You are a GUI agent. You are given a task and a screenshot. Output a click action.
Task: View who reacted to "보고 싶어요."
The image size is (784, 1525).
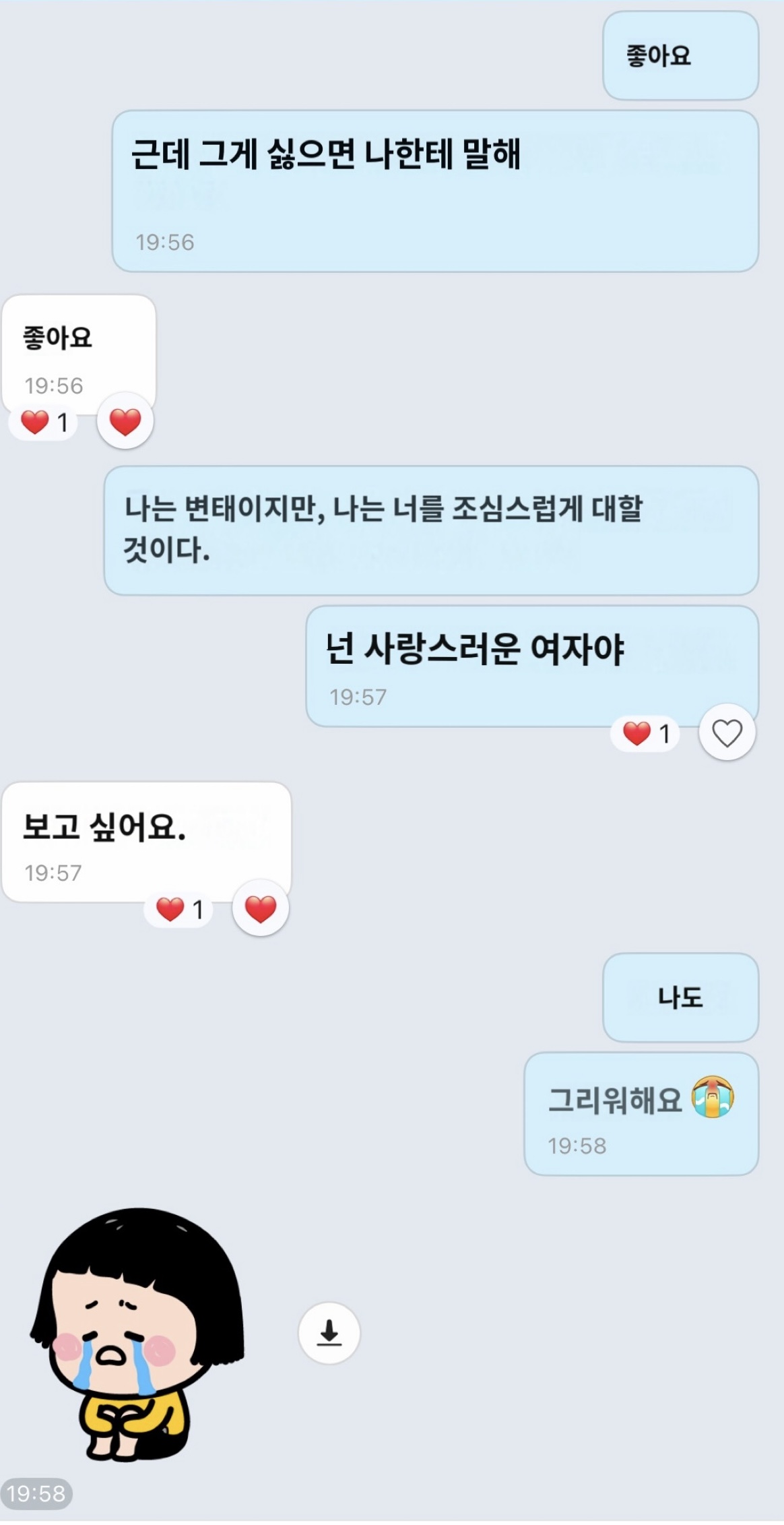(179, 909)
